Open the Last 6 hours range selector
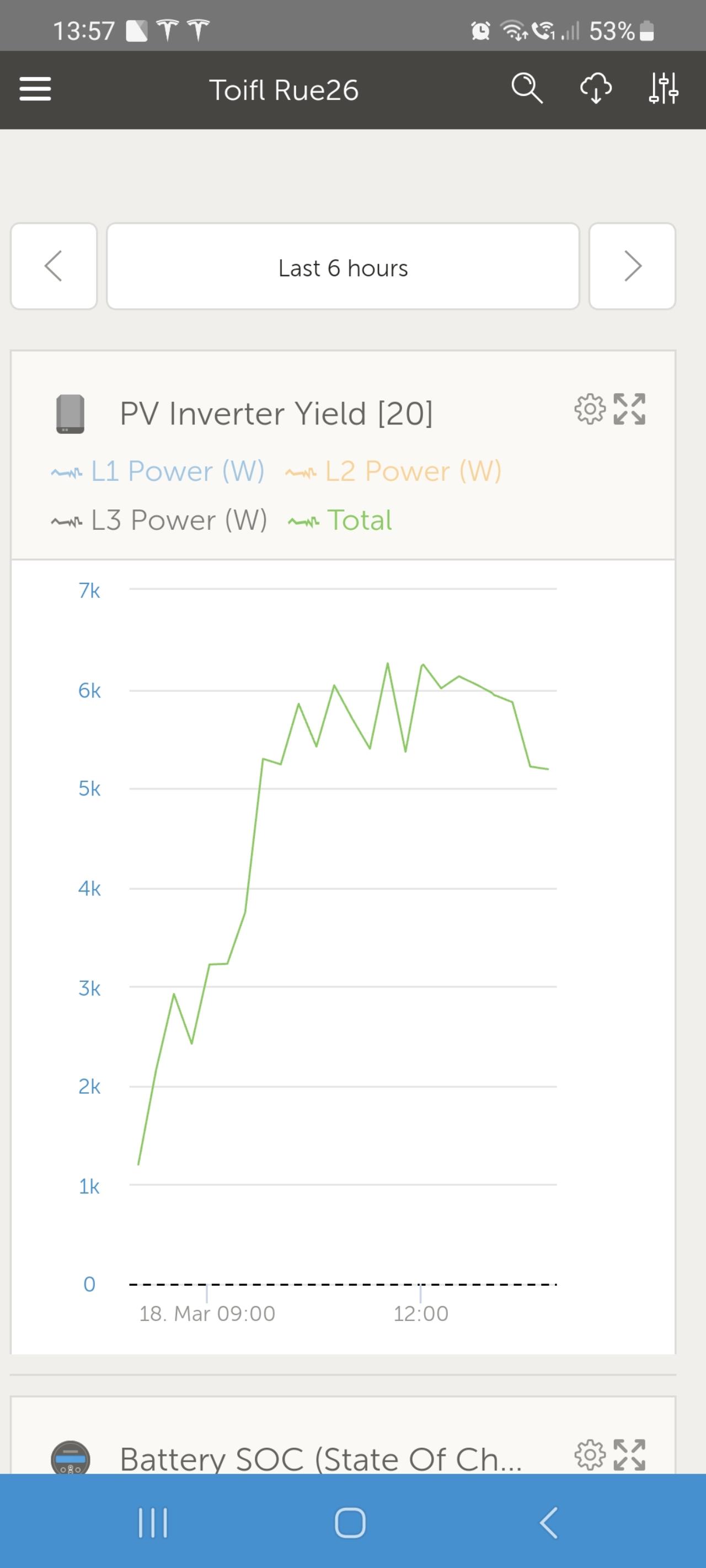This screenshot has height=1568, width=706. (343, 266)
